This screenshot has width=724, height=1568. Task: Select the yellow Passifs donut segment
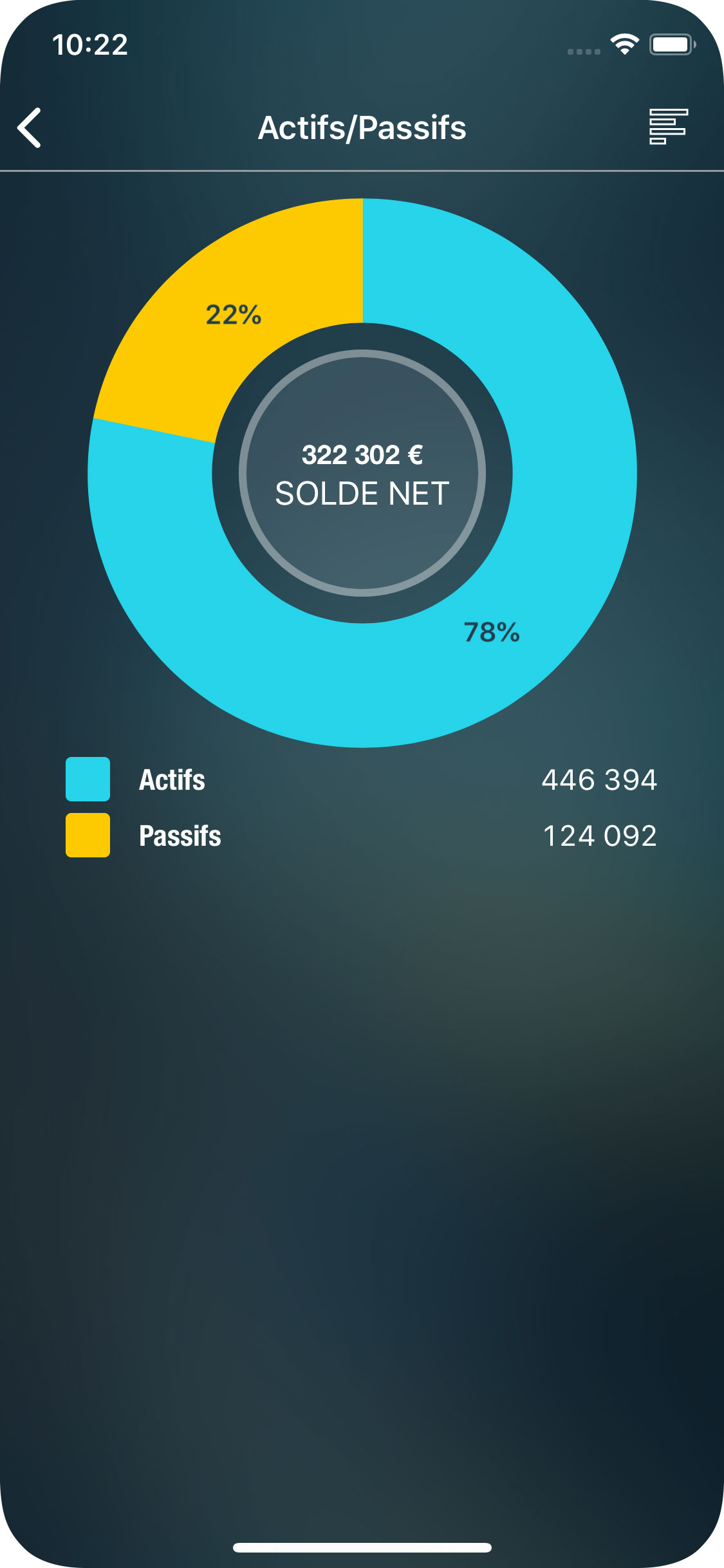point(232,315)
